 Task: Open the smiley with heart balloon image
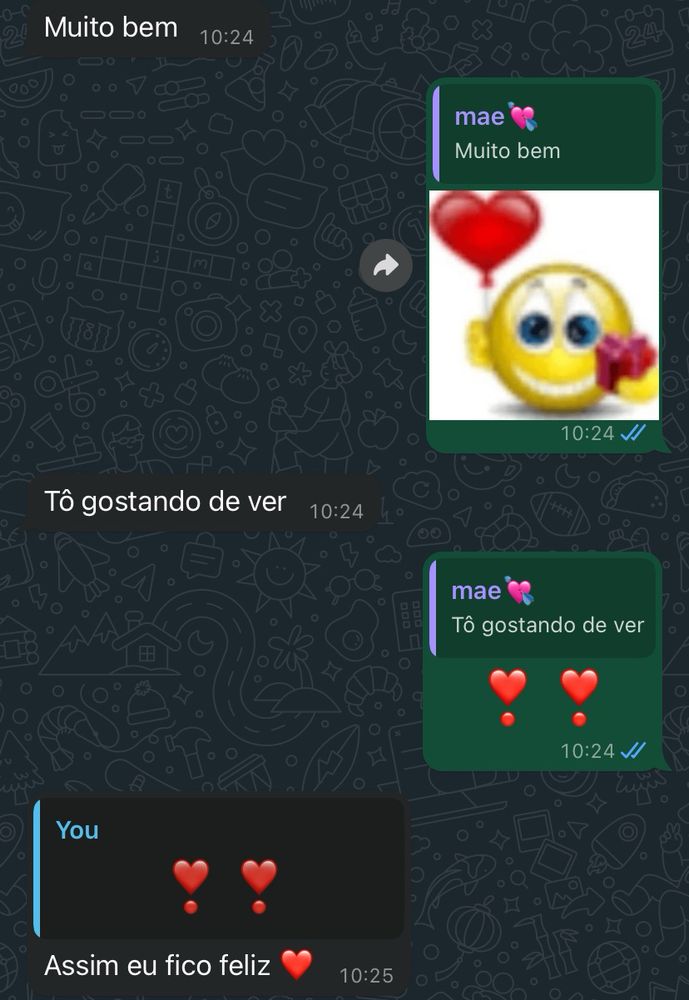click(x=544, y=304)
